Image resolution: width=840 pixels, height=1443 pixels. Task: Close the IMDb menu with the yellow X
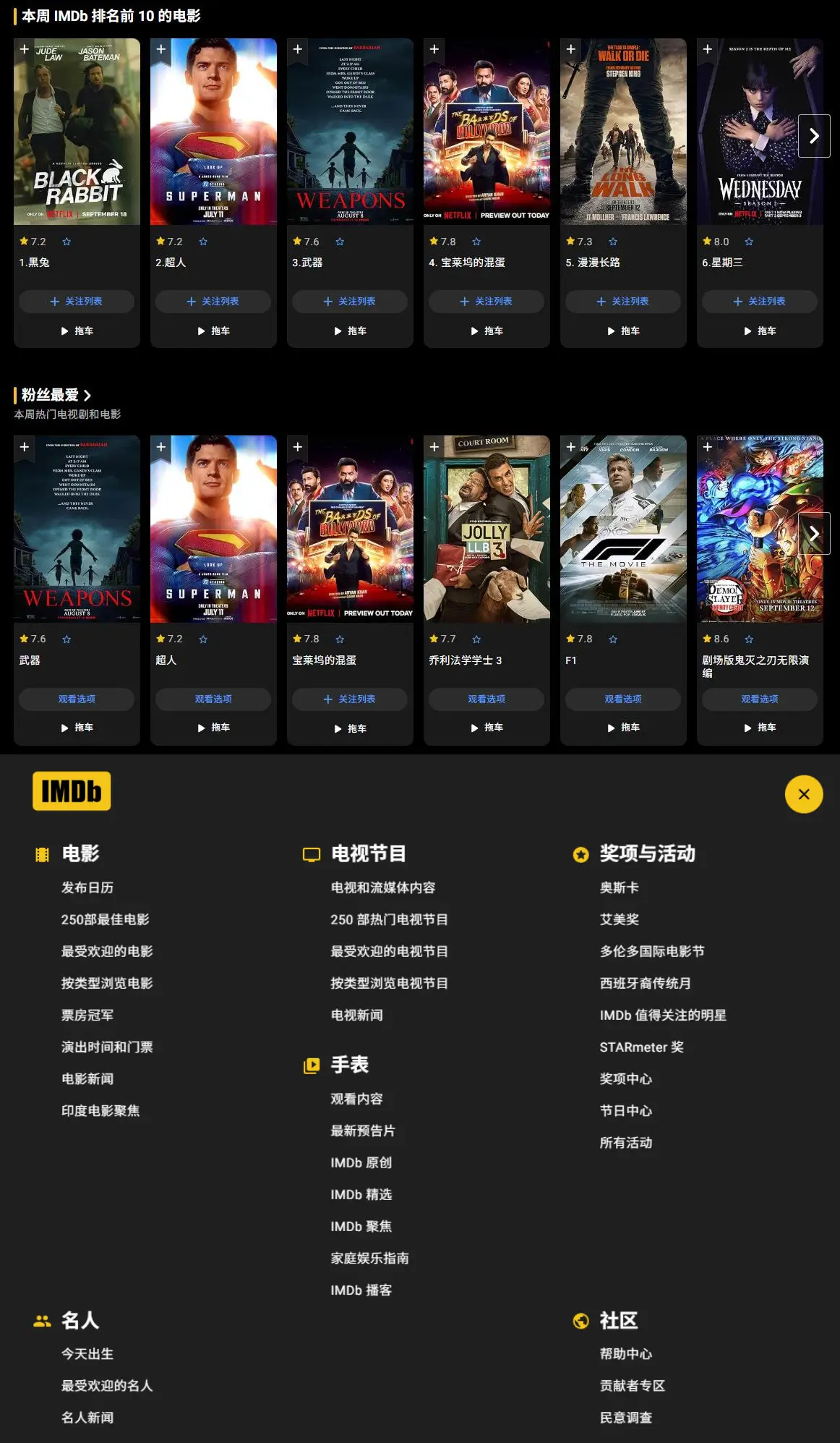[x=803, y=794]
